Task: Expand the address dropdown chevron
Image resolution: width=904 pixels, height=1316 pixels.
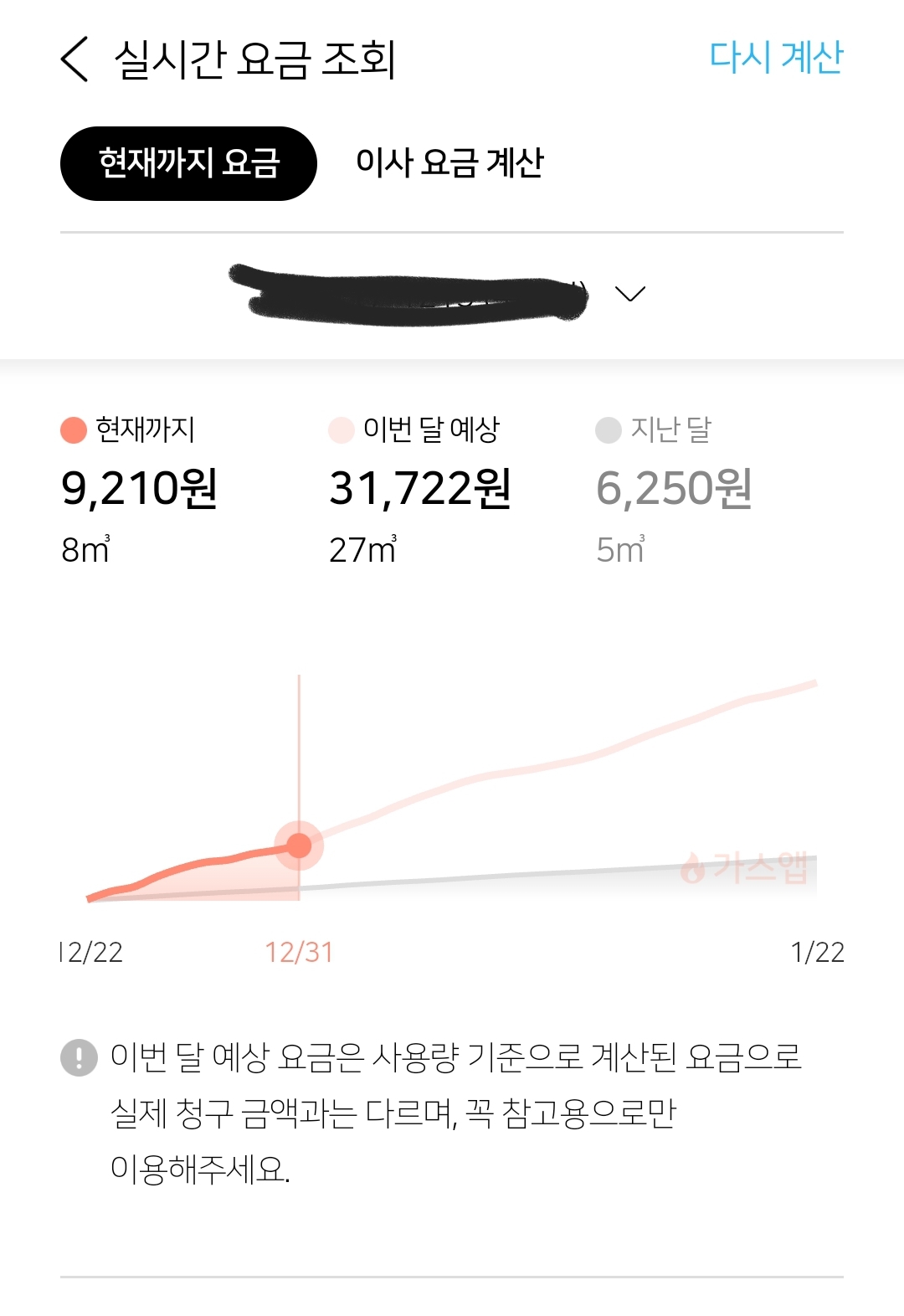Action: click(629, 294)
